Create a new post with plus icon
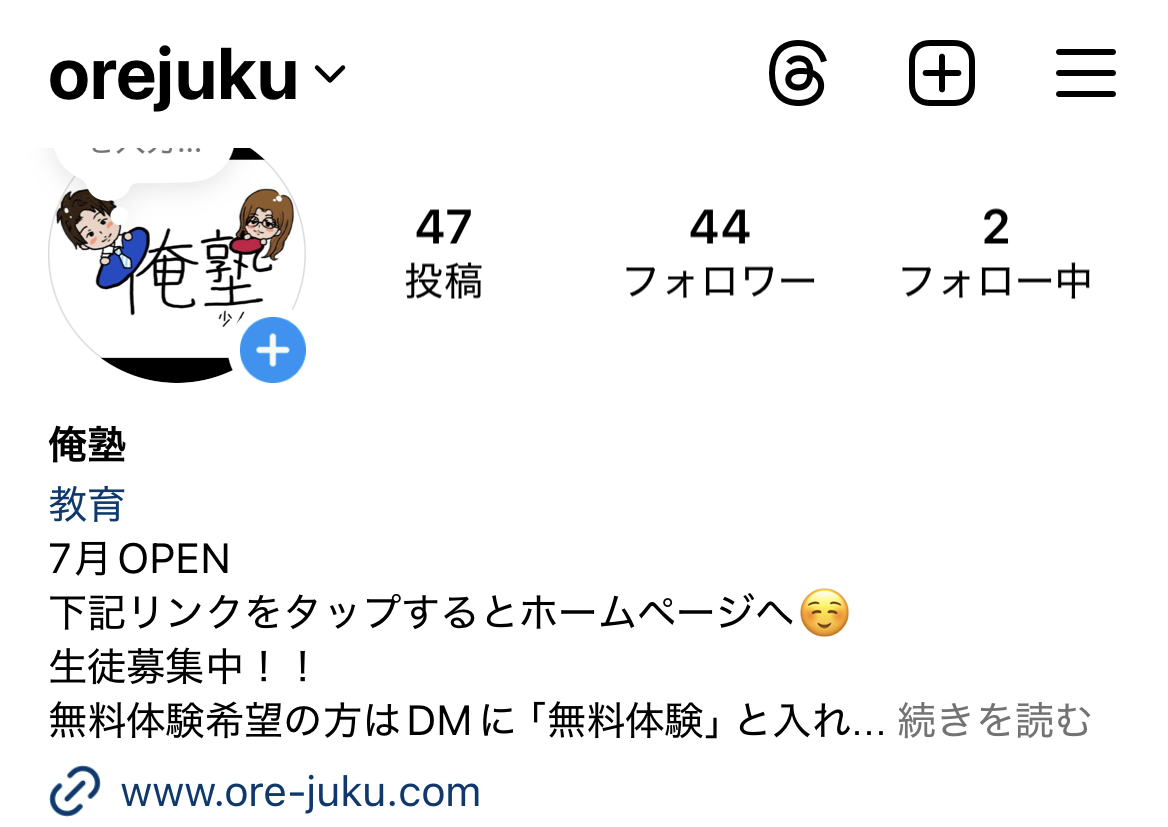The height and width of the screenshot is (827, 1168). [x=941, y=73]
